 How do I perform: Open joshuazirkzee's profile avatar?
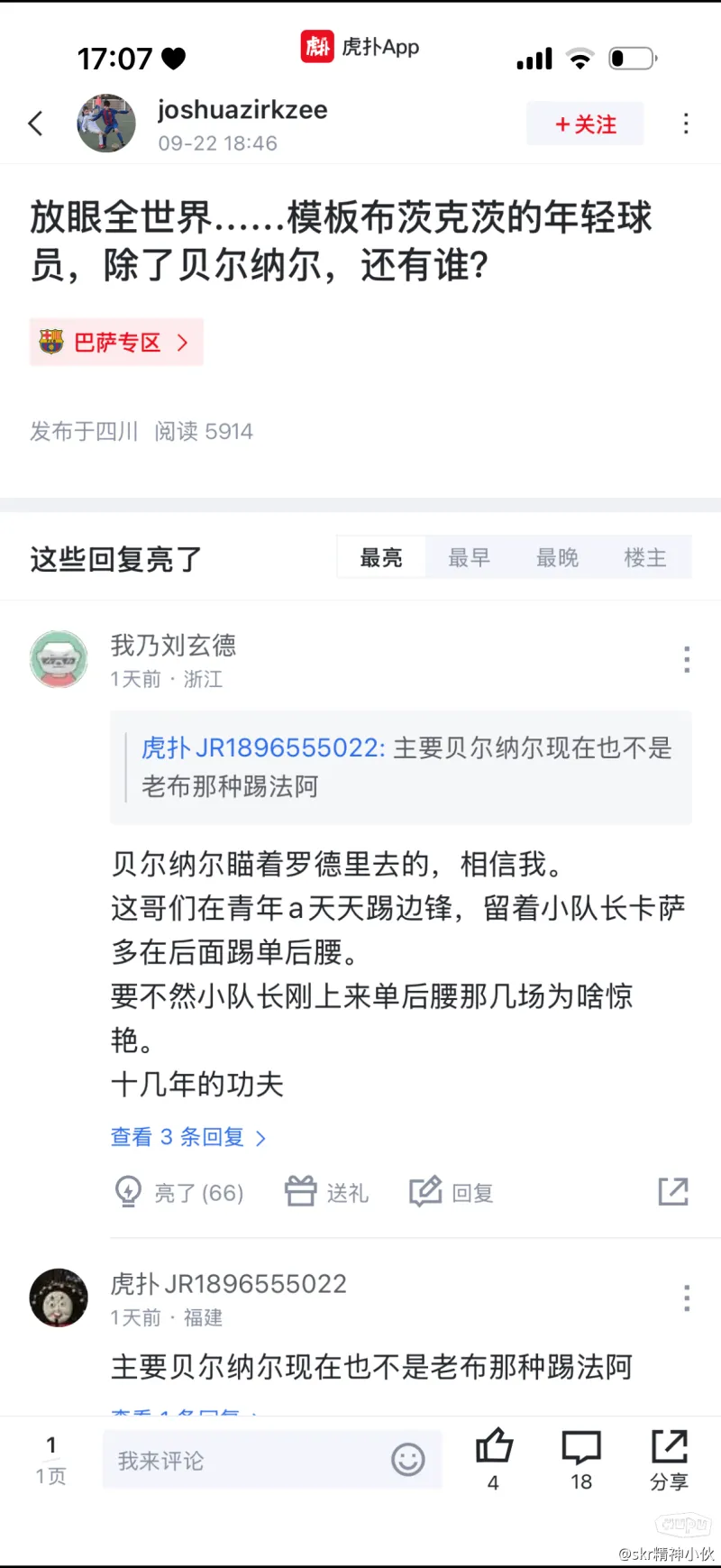tap(106, 124)
